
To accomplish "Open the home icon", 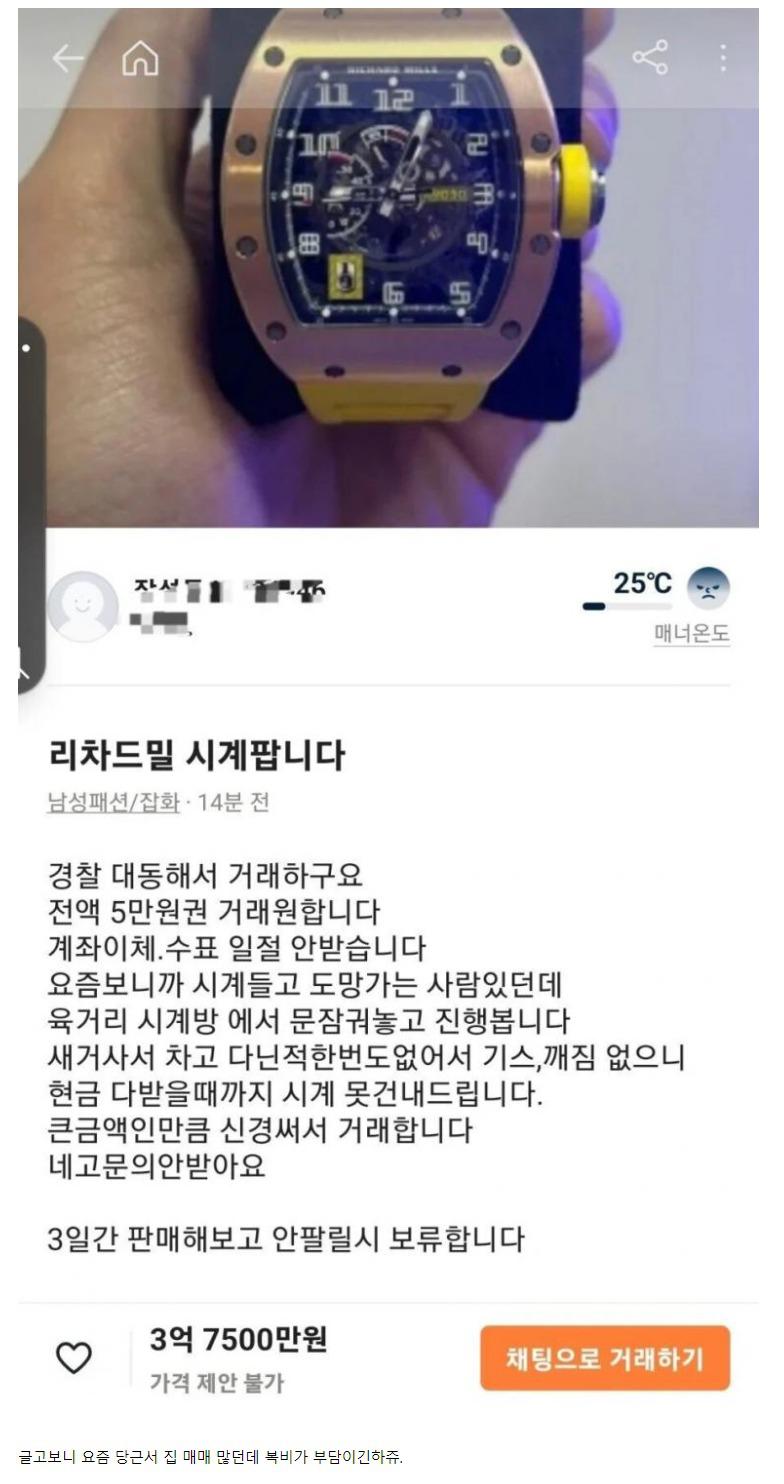I will [x=140, y=59].
